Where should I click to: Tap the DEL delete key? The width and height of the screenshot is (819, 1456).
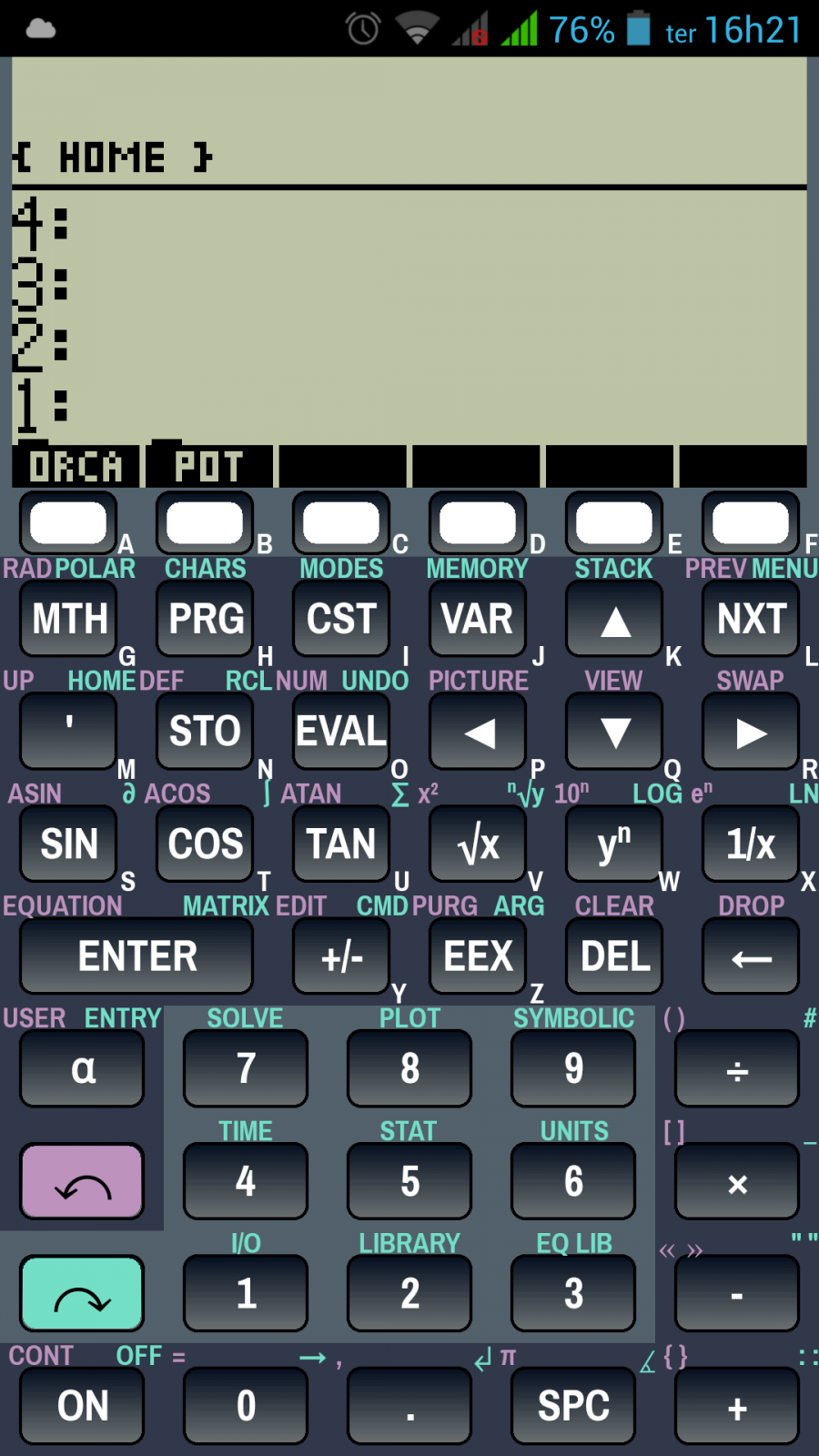point(614,955)
